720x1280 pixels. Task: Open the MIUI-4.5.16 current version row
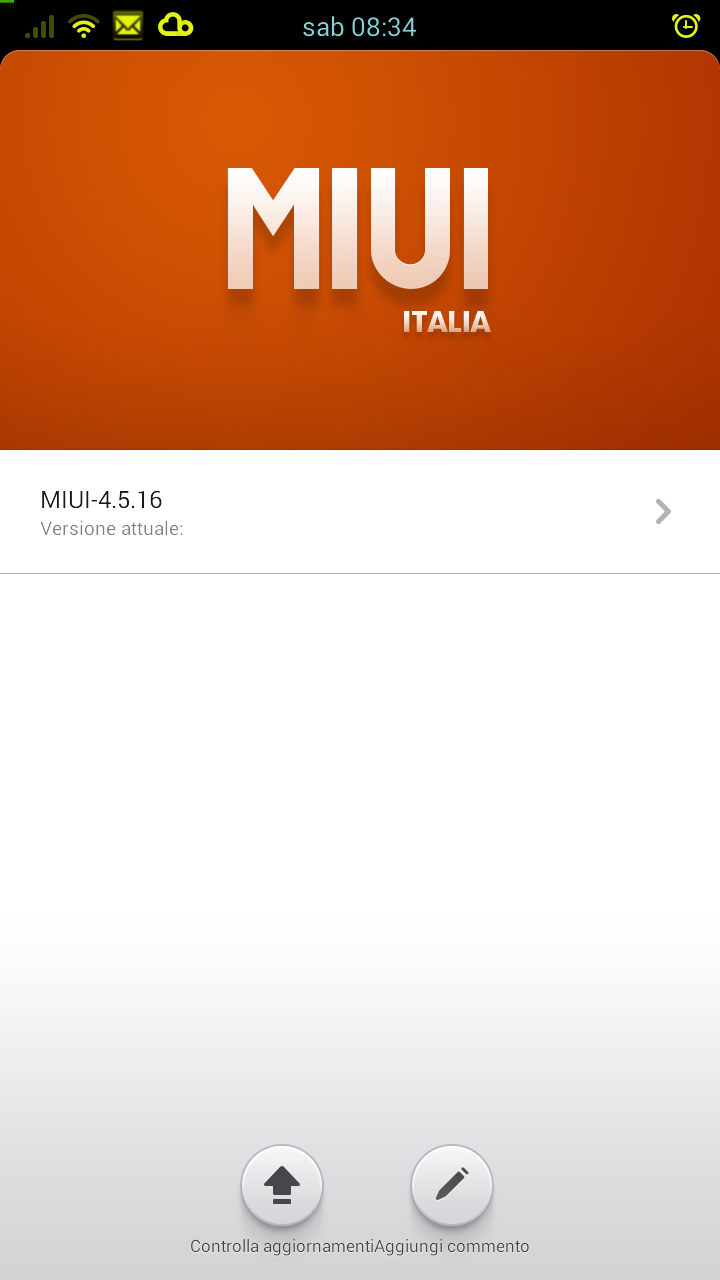coord(360,512)
